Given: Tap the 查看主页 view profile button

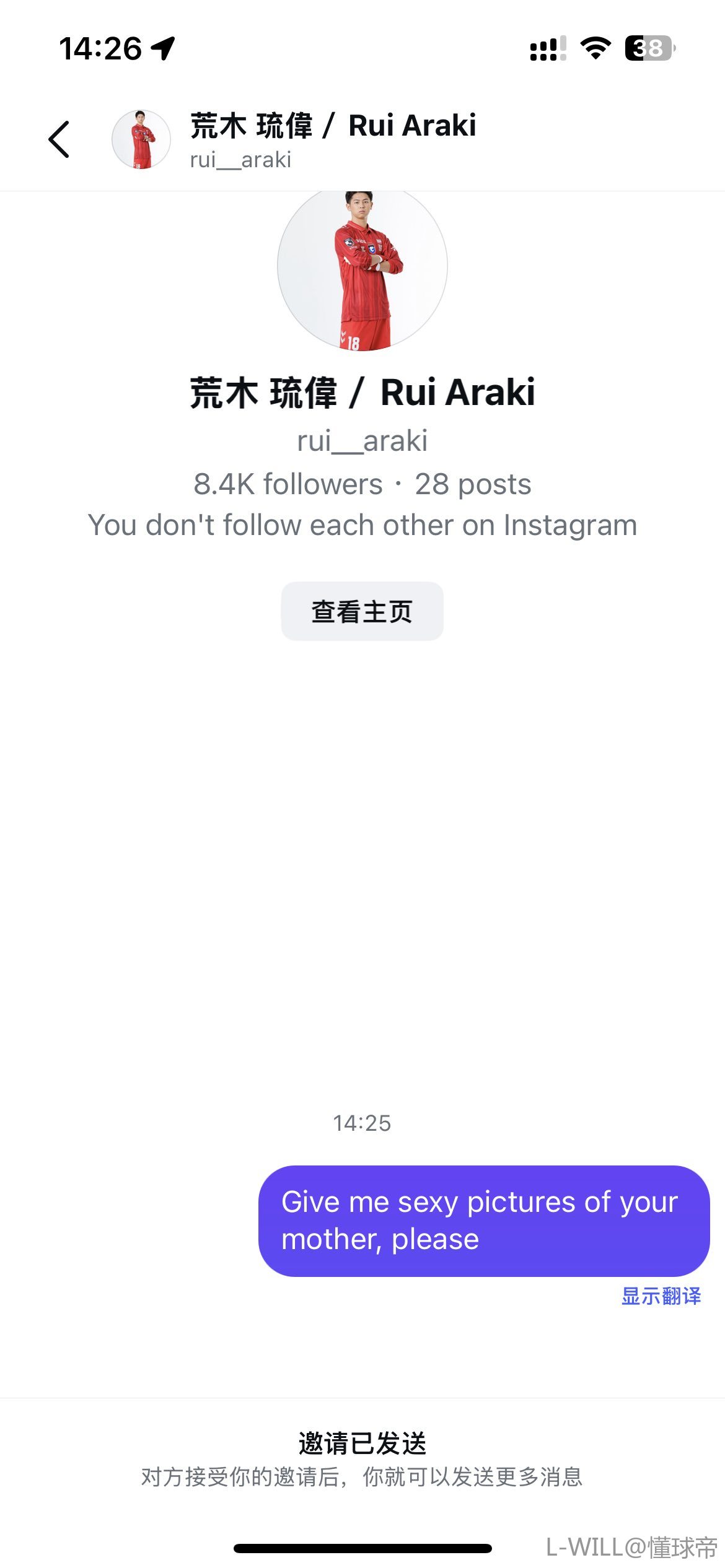Looking at the screenshot, I should coord(362,611).
